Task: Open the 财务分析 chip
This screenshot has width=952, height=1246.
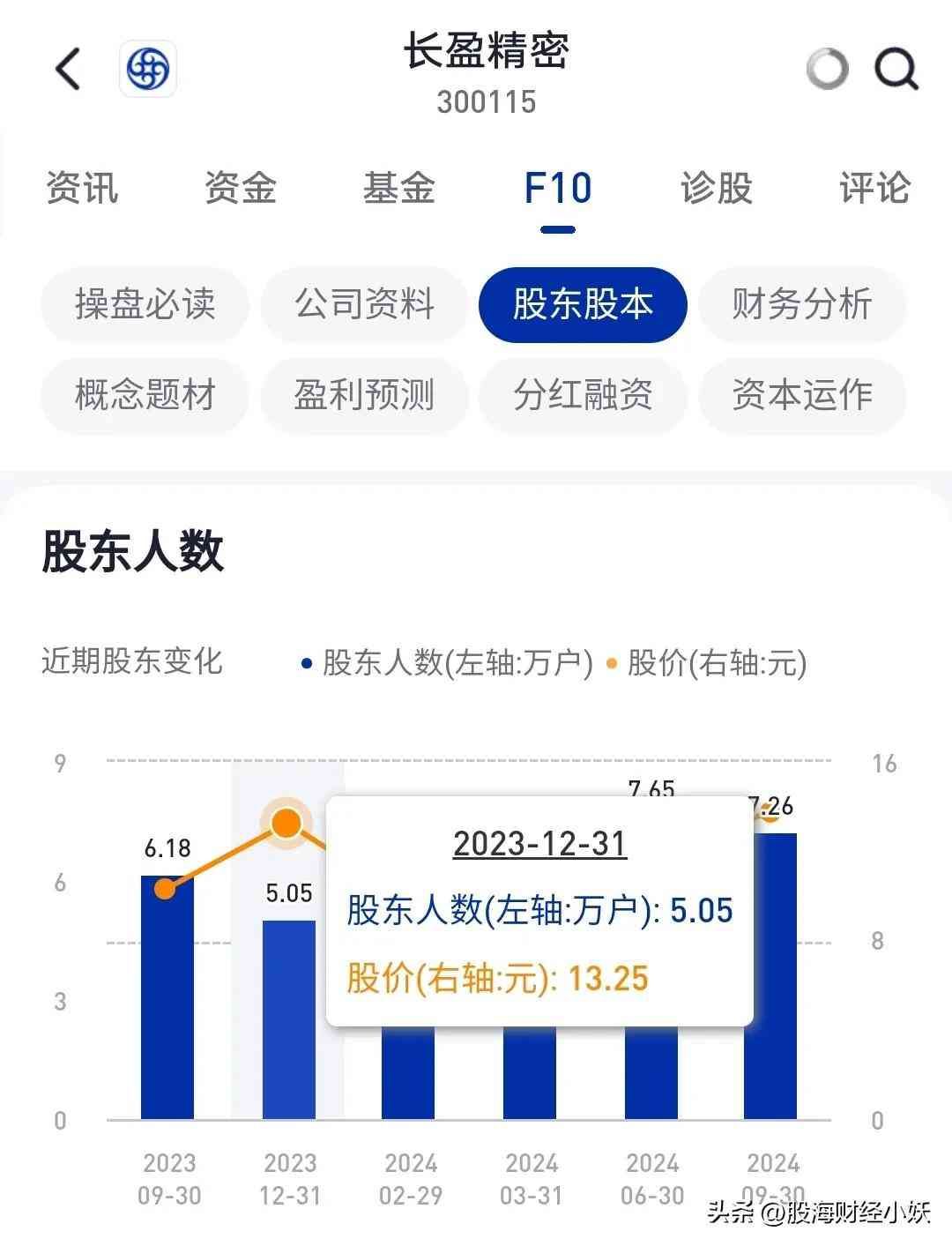Action: [802, 304]
